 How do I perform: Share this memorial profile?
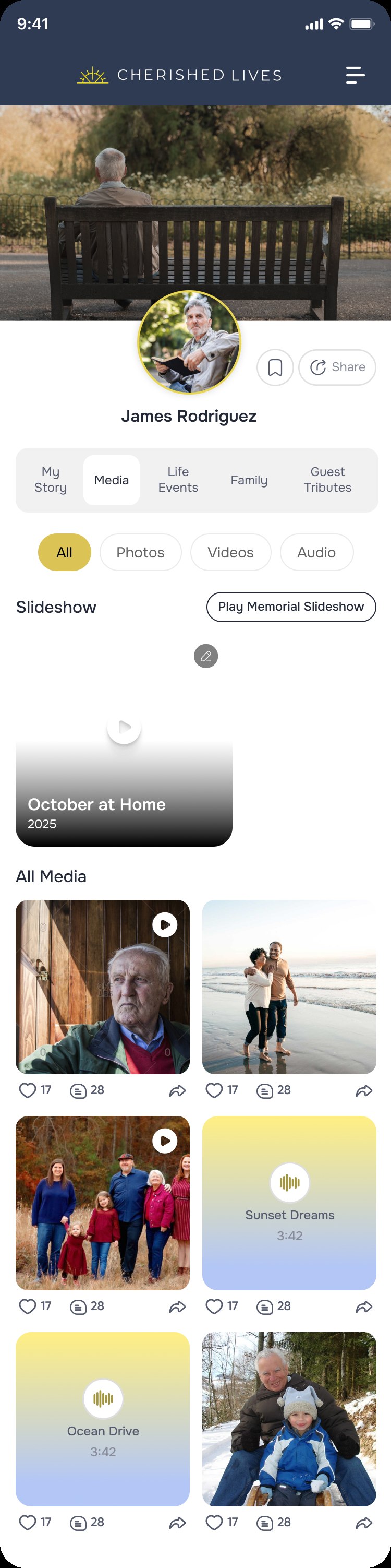click(337, 367)
